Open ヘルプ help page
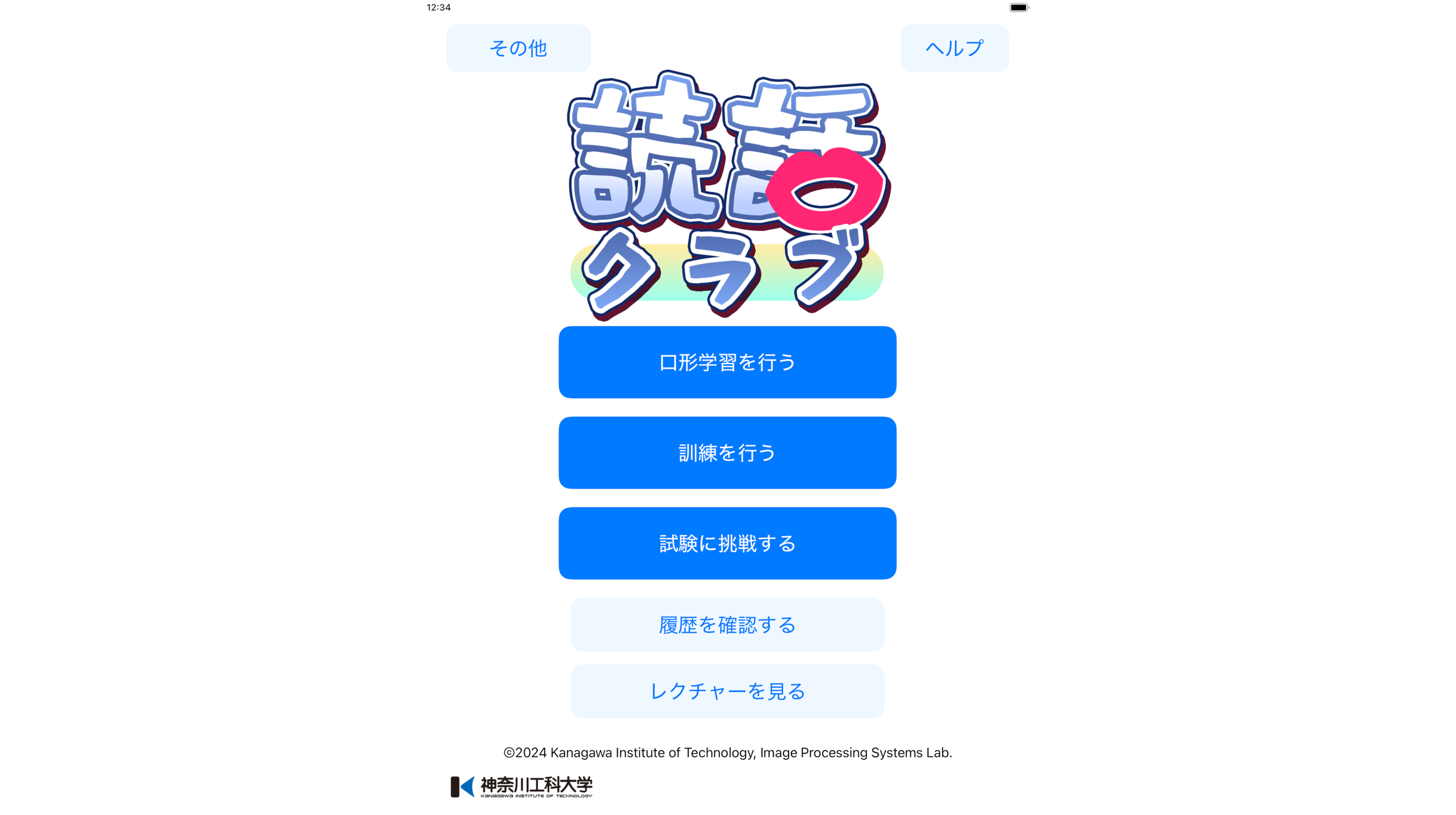 954,48
